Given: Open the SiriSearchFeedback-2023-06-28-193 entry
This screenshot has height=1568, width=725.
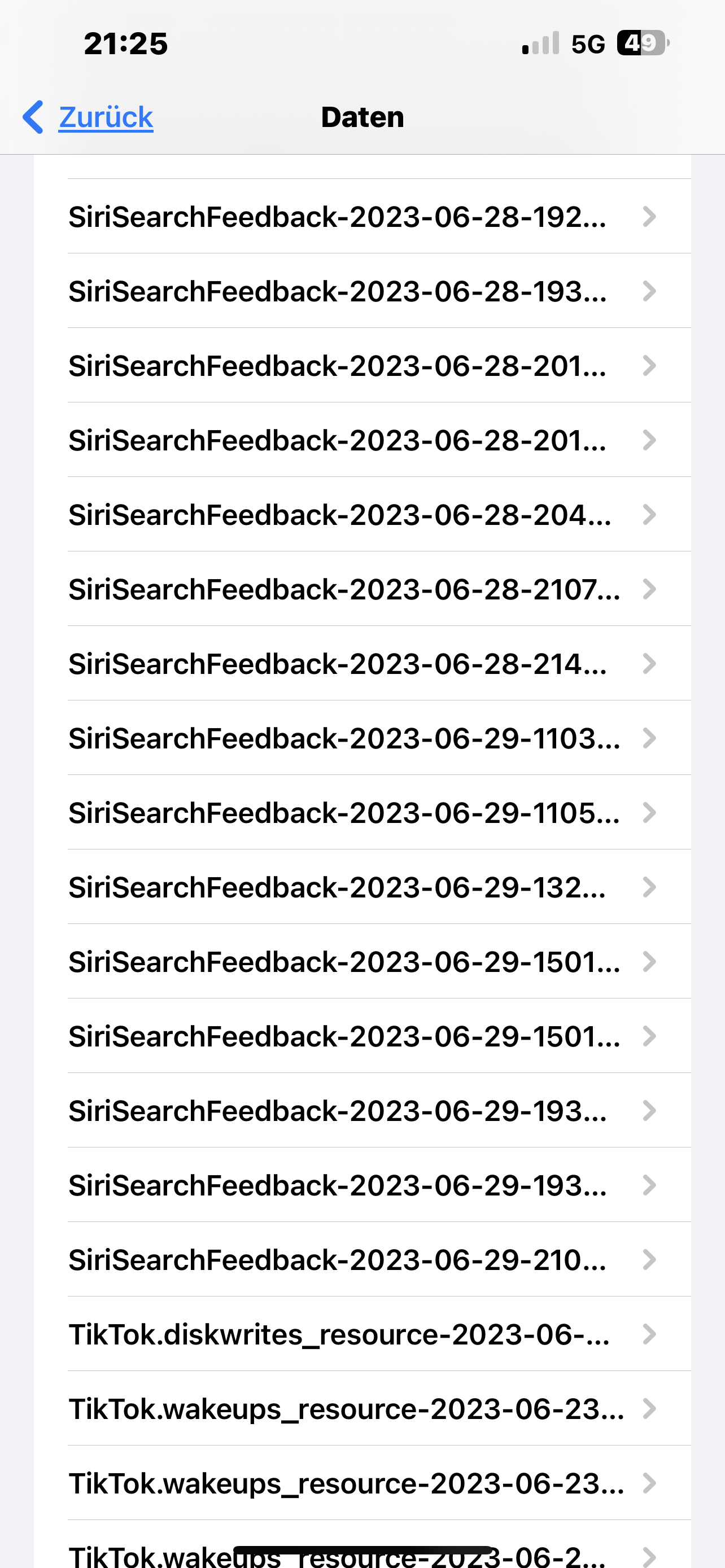Looking at the screenshot, I should (x=361, y=291).
